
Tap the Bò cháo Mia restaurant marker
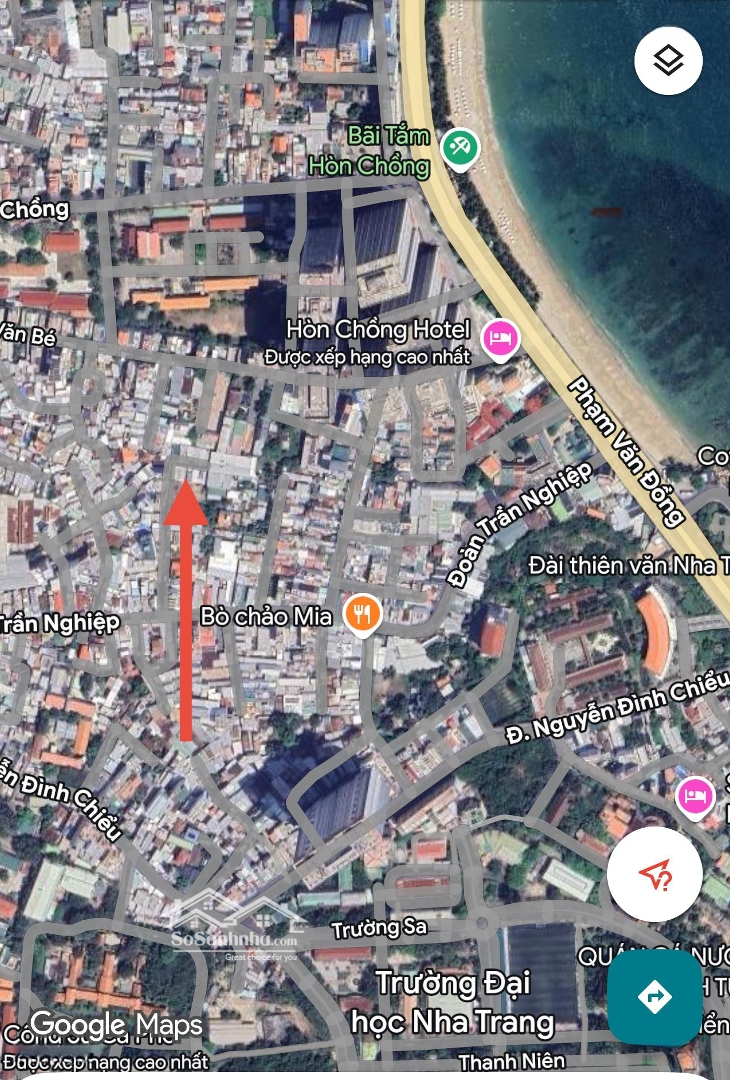pos(362,613)
